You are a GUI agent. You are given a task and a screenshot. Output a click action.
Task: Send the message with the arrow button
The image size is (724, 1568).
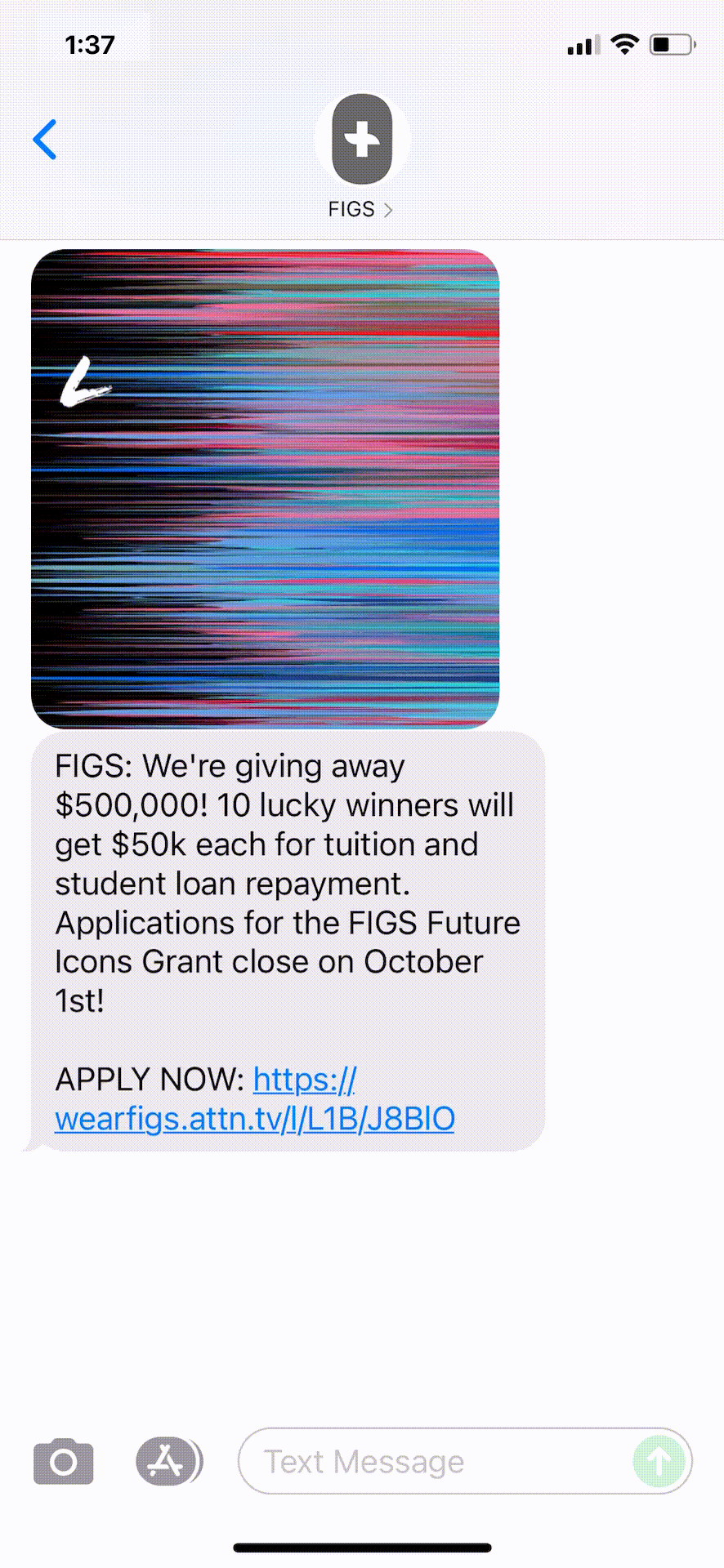[x=659, y=1461]
